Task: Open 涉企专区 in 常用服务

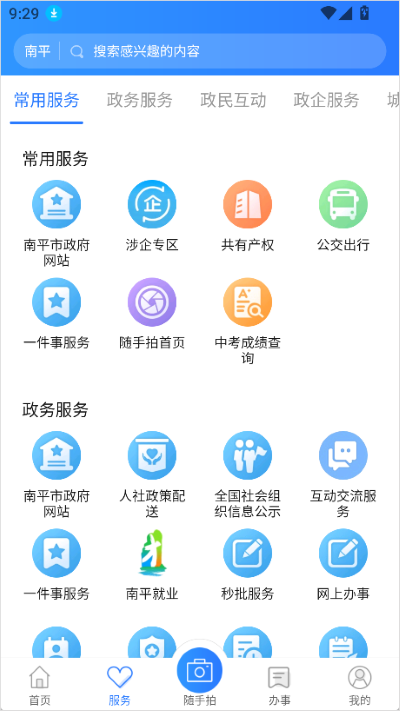Action: [x=152, y=216]
